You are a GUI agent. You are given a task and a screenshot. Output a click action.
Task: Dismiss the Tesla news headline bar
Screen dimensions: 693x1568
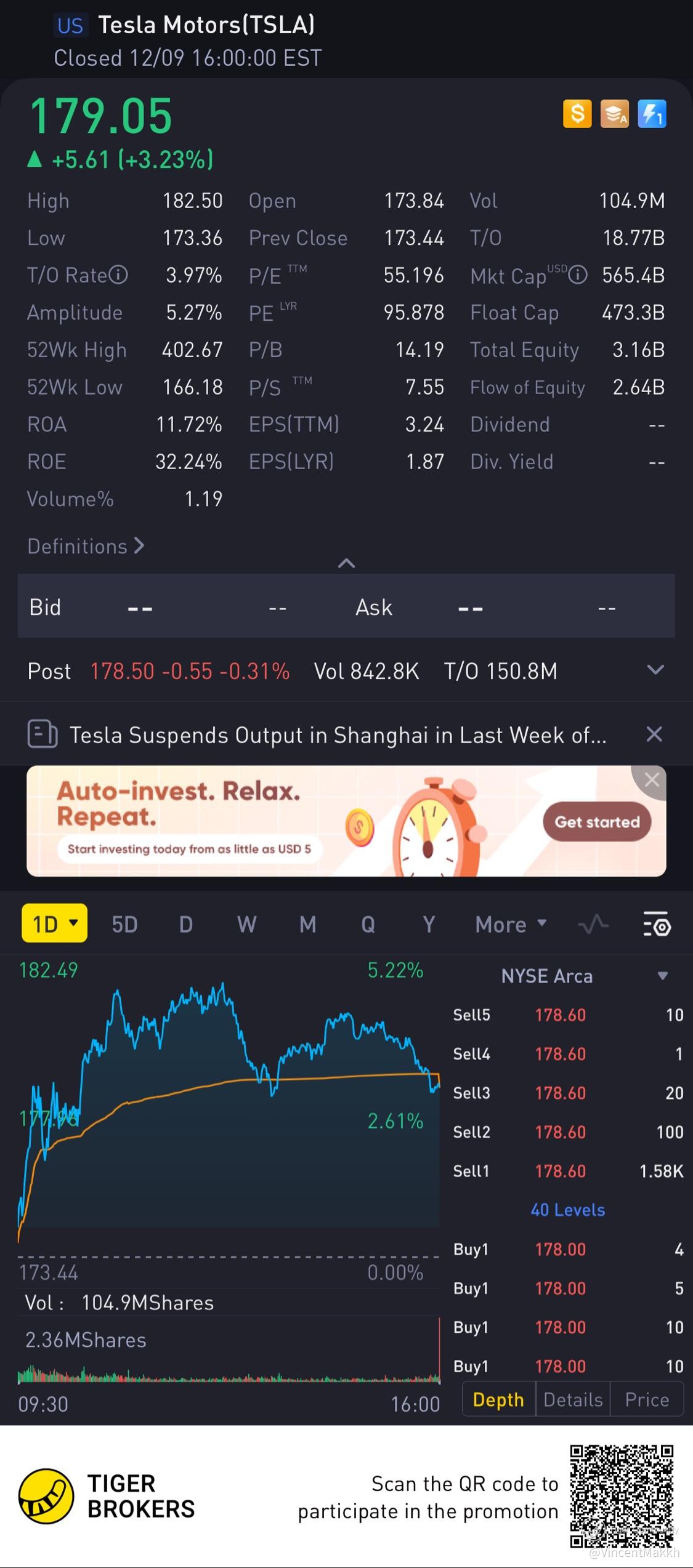tap(654, 734)
